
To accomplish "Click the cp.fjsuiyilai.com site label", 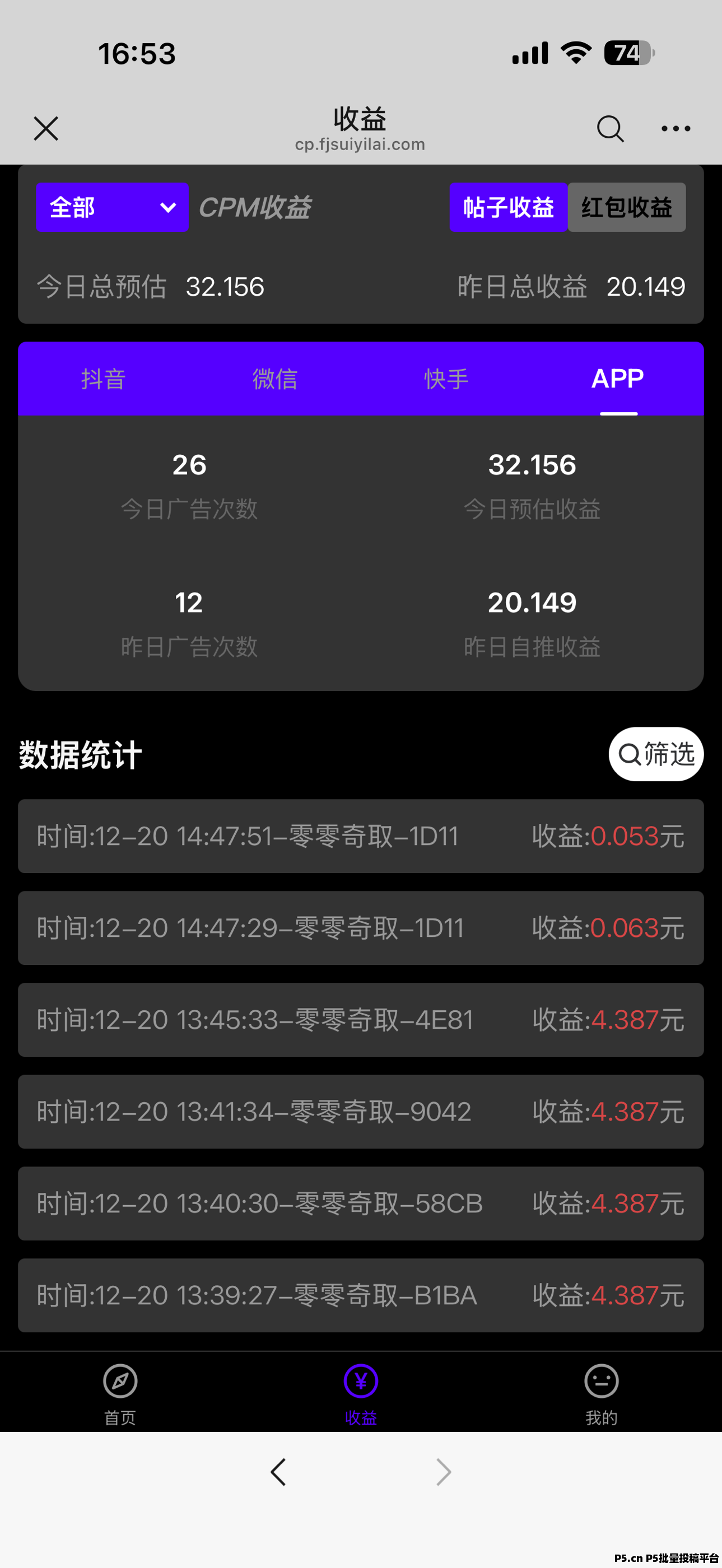I will click(360, 144).
